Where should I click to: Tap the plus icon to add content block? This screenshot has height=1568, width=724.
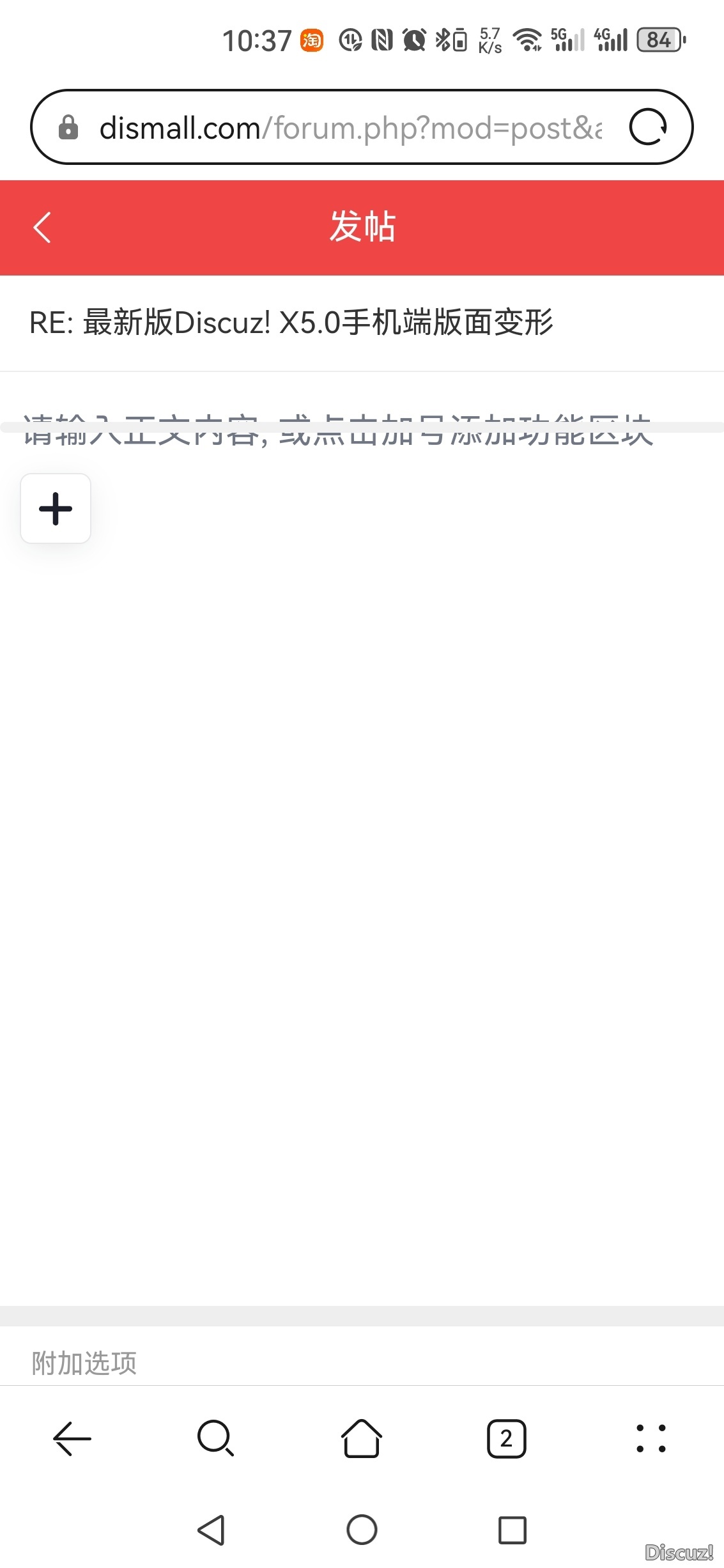tap(55, 509)
